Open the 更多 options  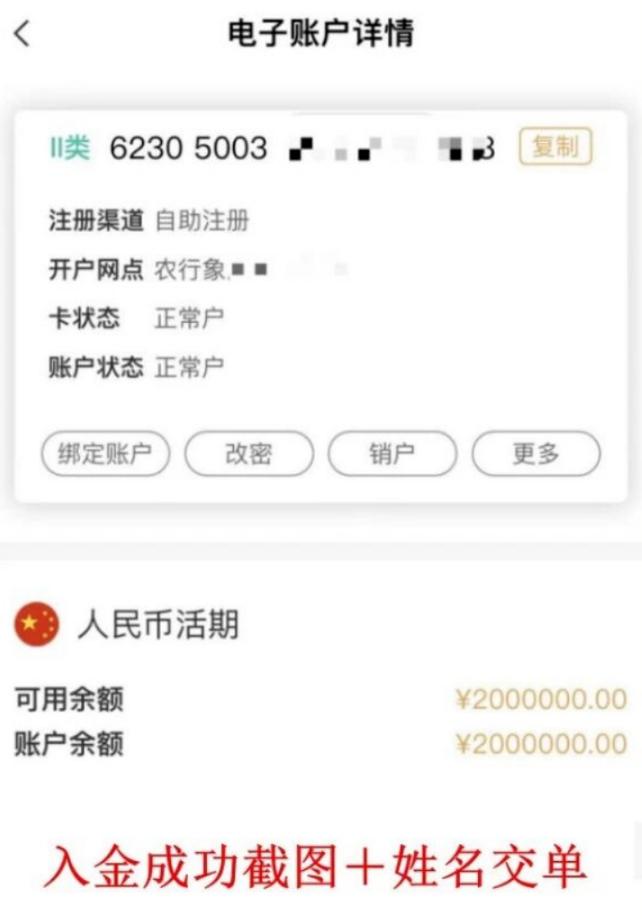pos(536,454)
